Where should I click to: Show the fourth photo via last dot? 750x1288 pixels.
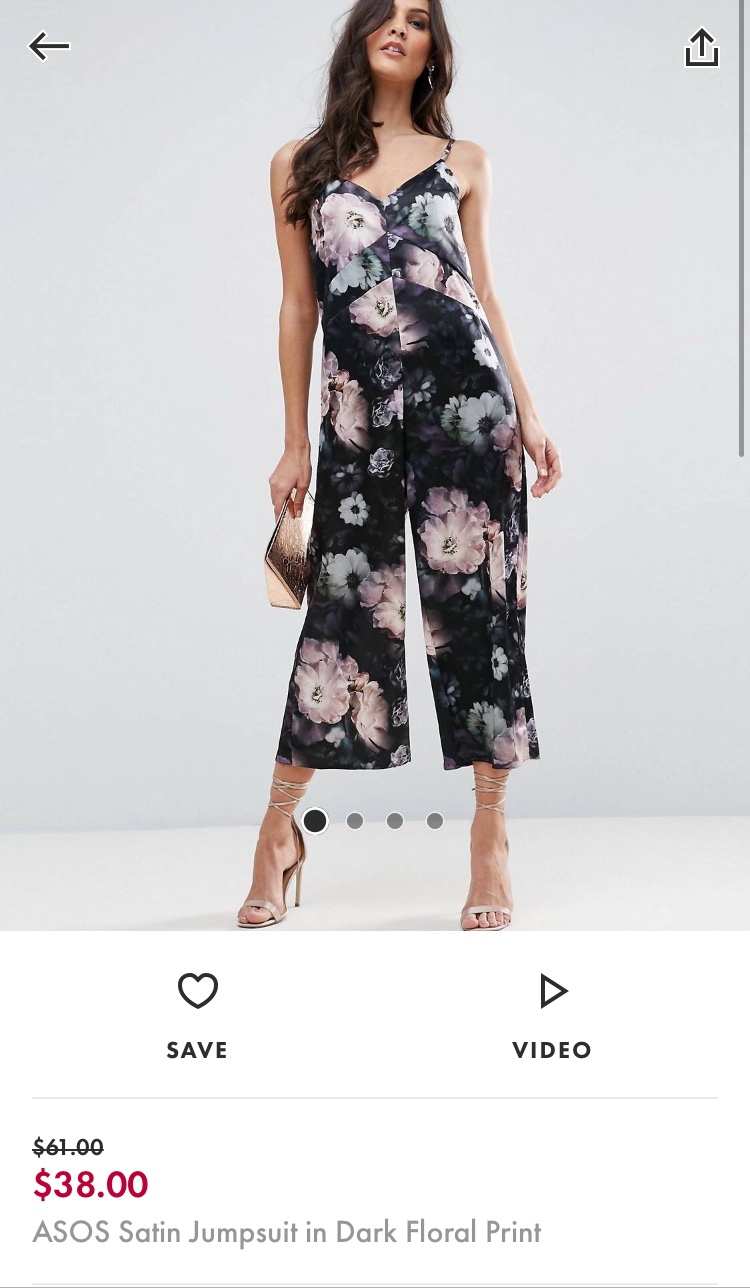pos(435,821)
